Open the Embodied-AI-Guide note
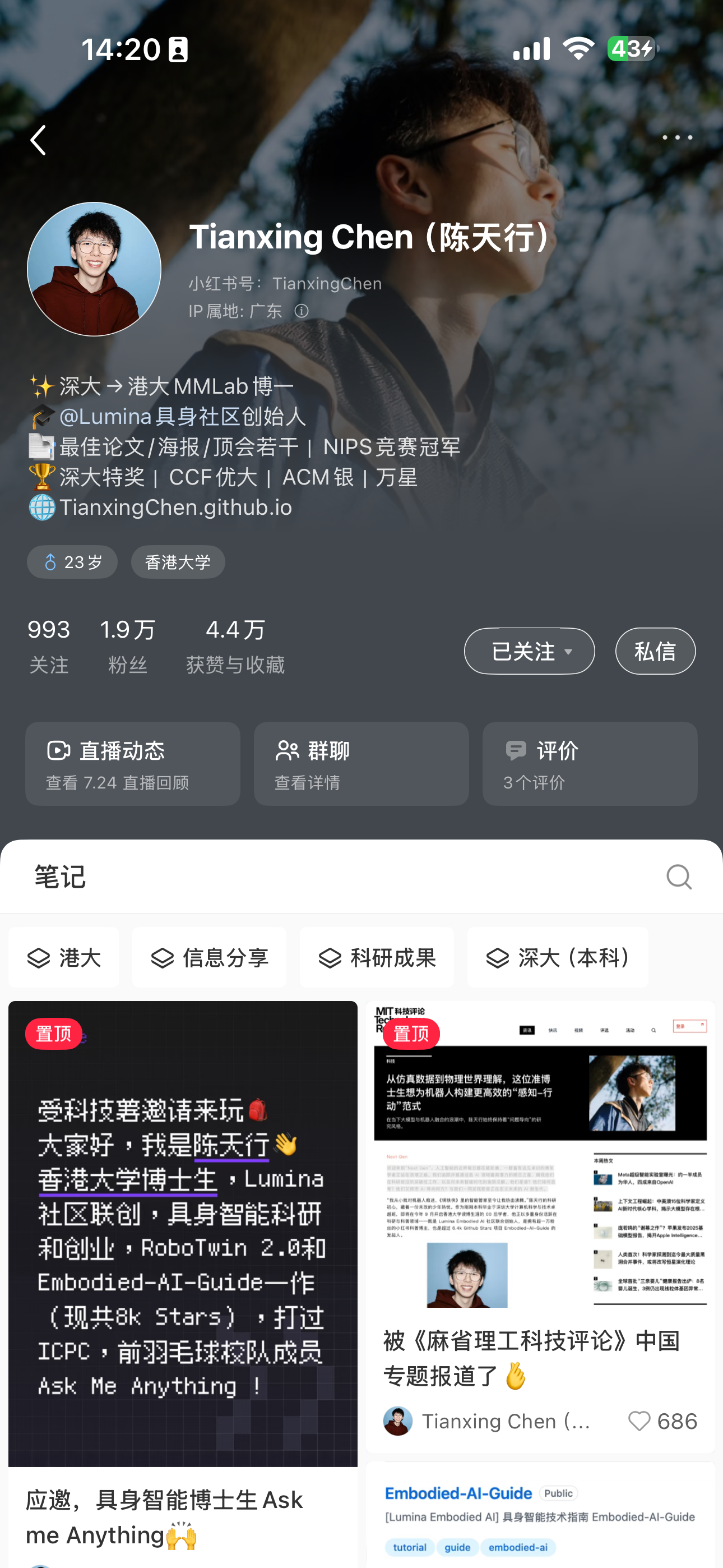 coord(540,1516)
